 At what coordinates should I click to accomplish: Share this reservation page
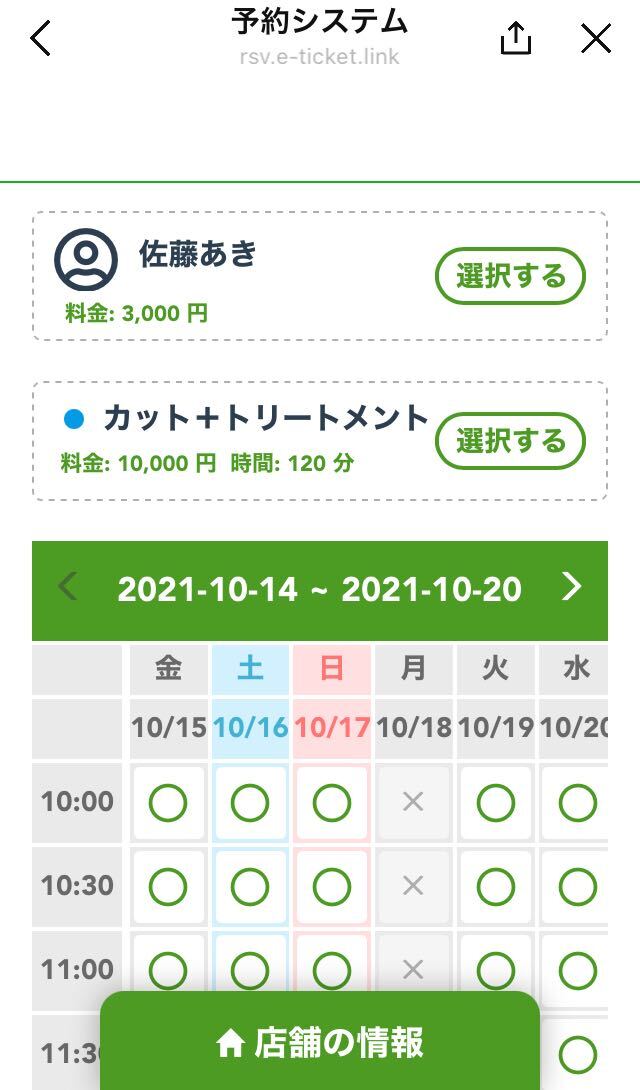point(515,39)
